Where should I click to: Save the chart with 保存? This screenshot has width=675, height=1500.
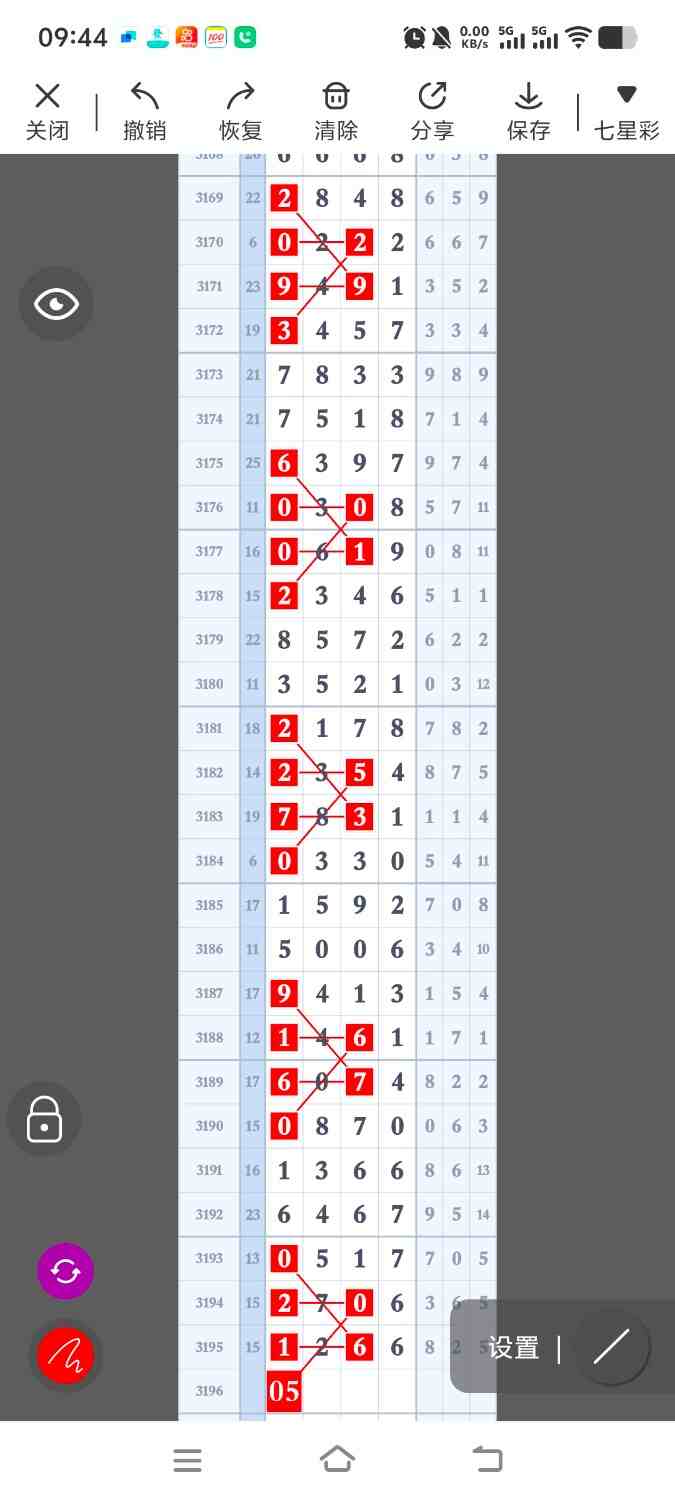[x=528, y=112]
